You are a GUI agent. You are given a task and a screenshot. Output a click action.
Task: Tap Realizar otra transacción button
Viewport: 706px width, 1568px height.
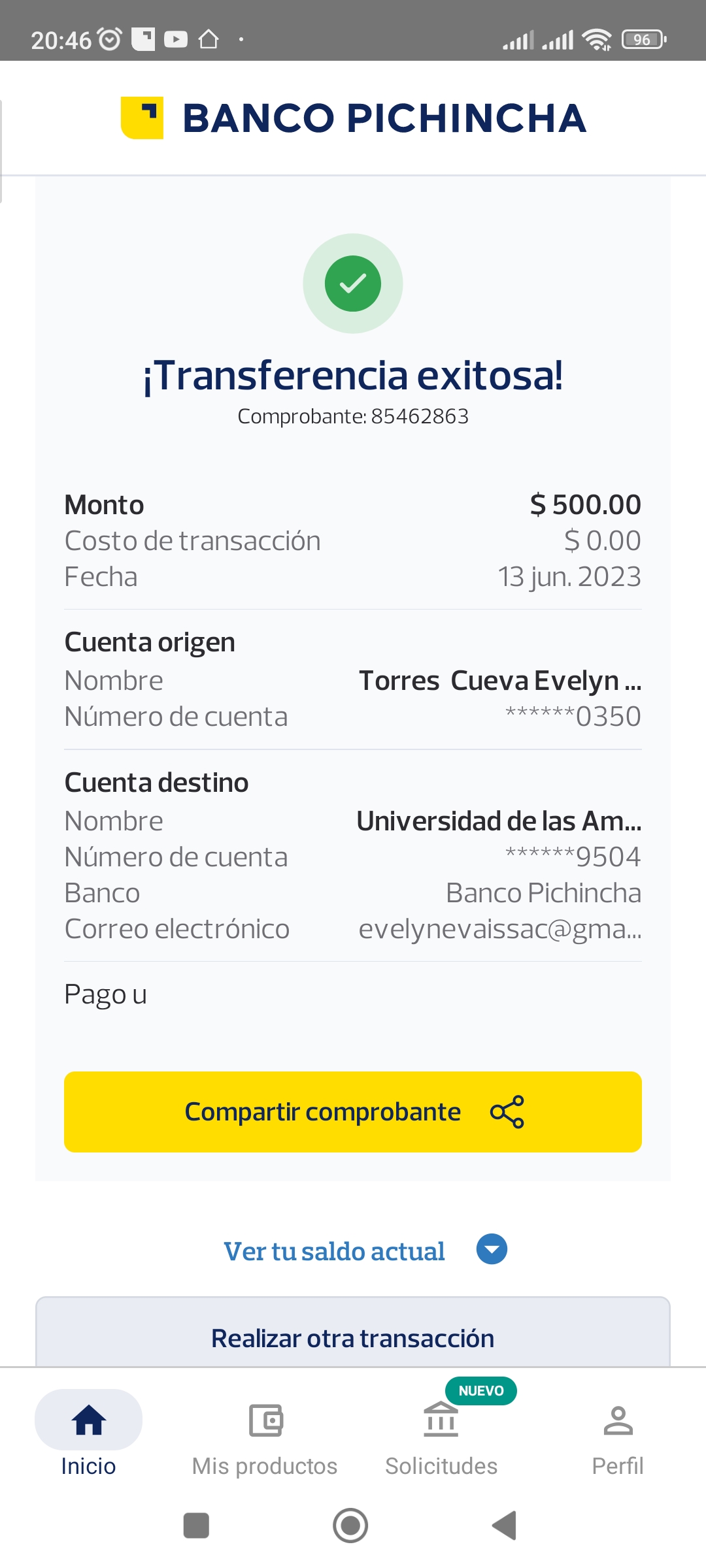353,1337
